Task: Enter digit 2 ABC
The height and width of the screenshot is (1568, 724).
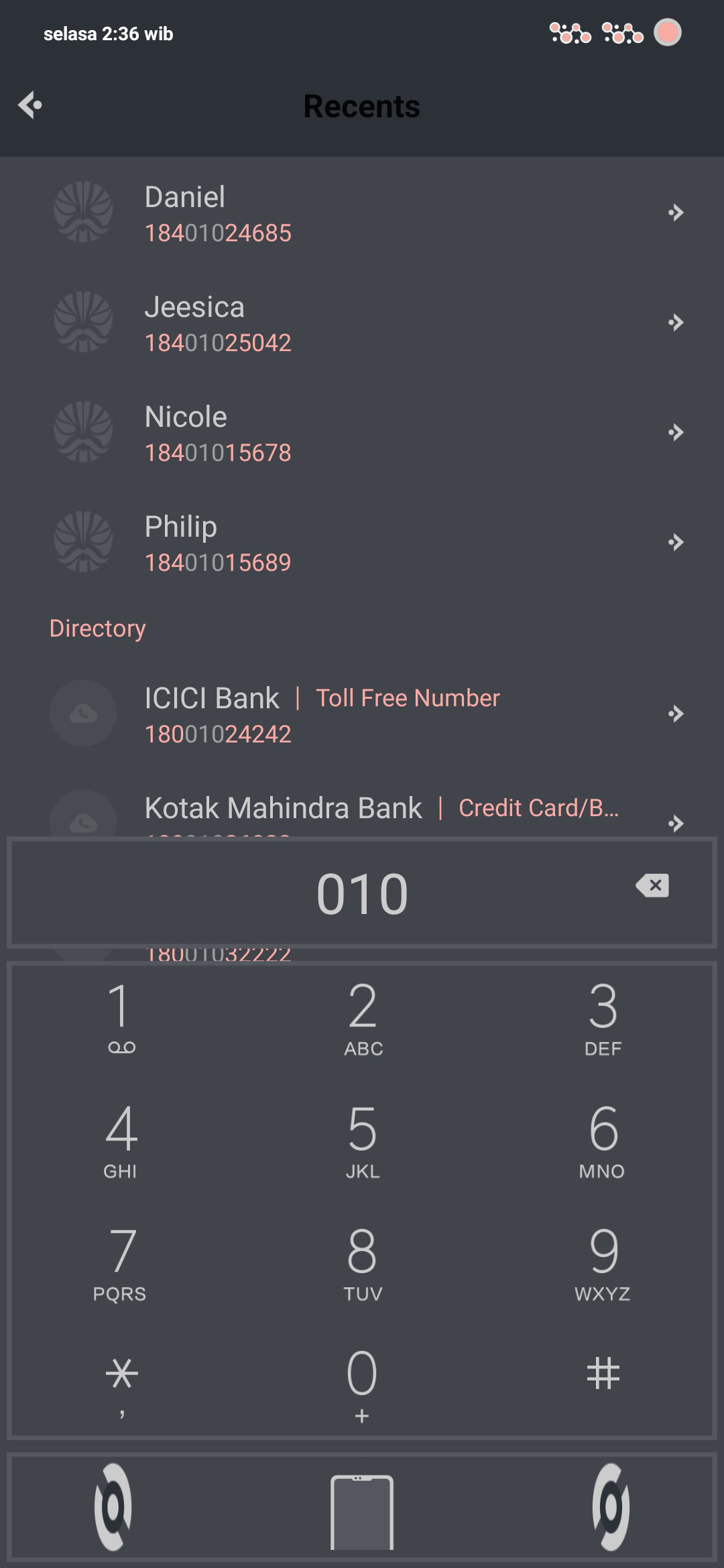Action: pyautogui.click(x=362, y=1017)
